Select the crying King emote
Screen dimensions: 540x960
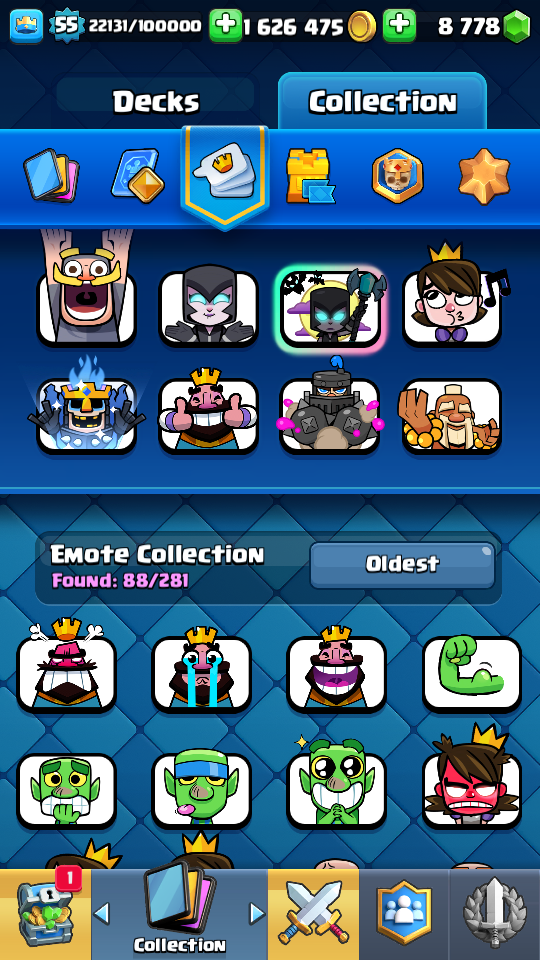click(x=201, y=669)
